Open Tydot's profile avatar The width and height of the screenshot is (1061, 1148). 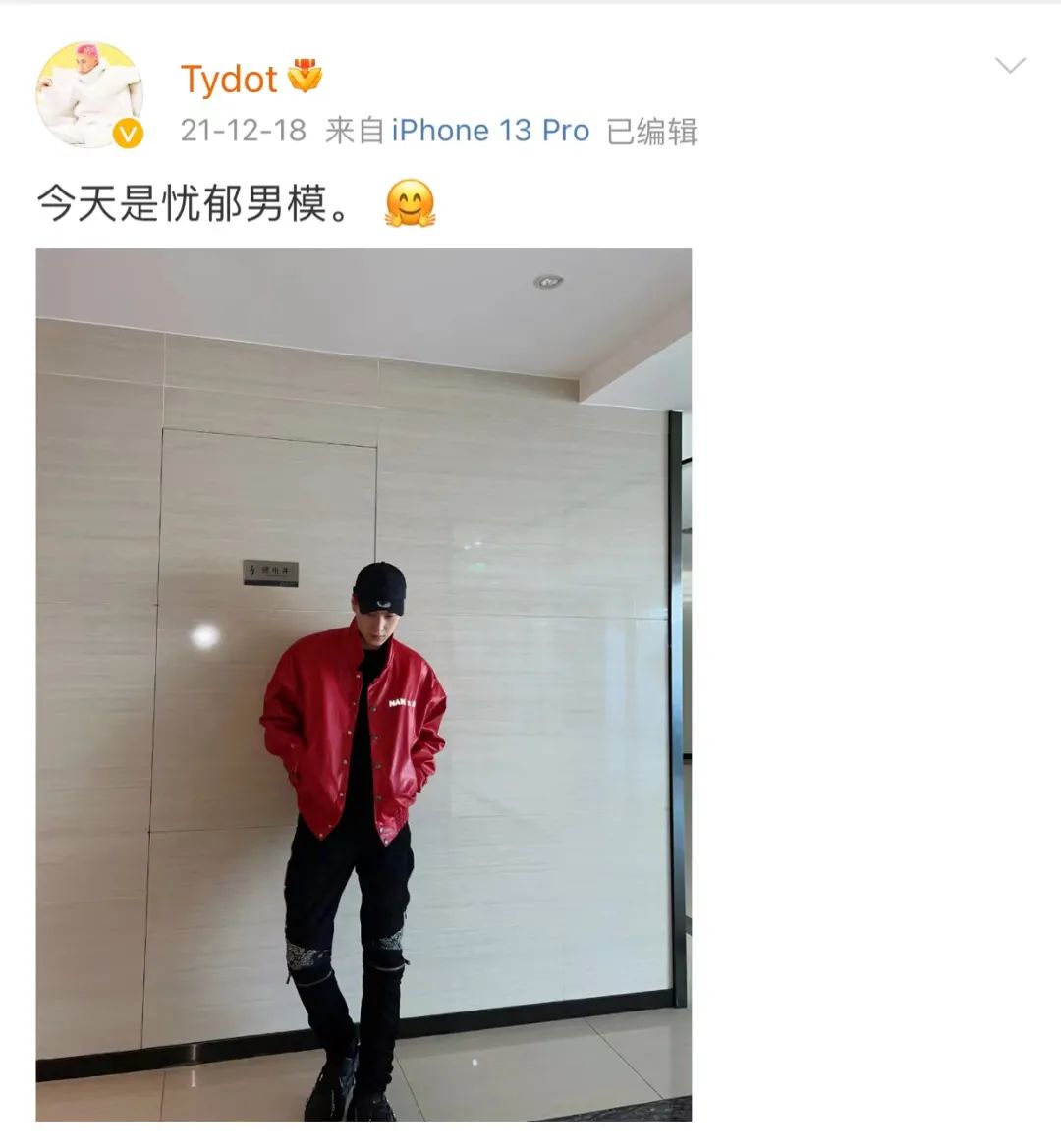click(x=90, y=95)
